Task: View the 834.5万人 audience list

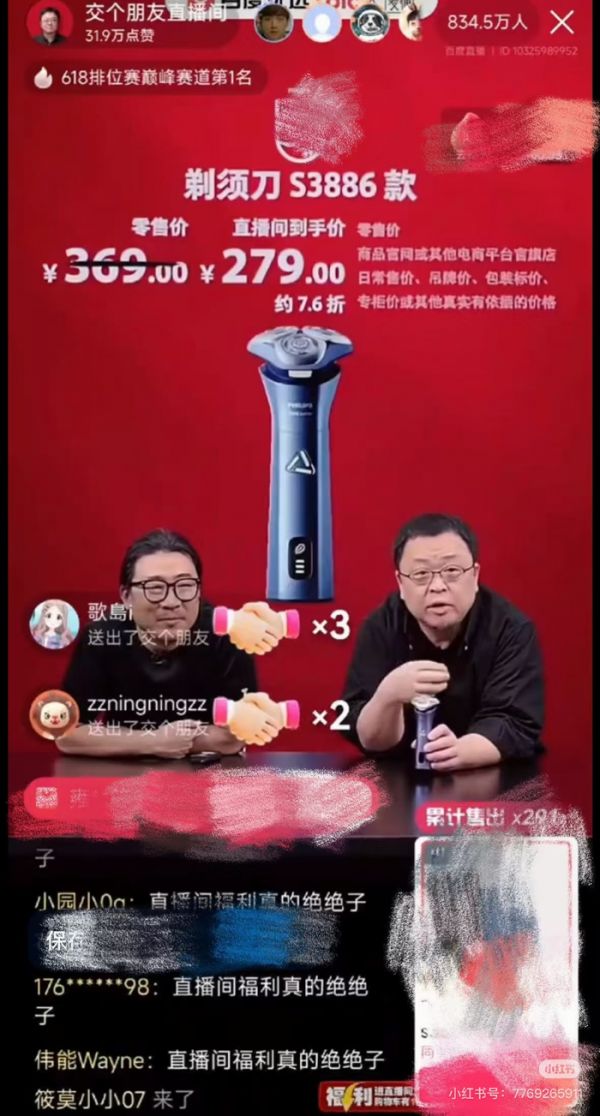Action: pyautogui.click(x=486, y=22)
